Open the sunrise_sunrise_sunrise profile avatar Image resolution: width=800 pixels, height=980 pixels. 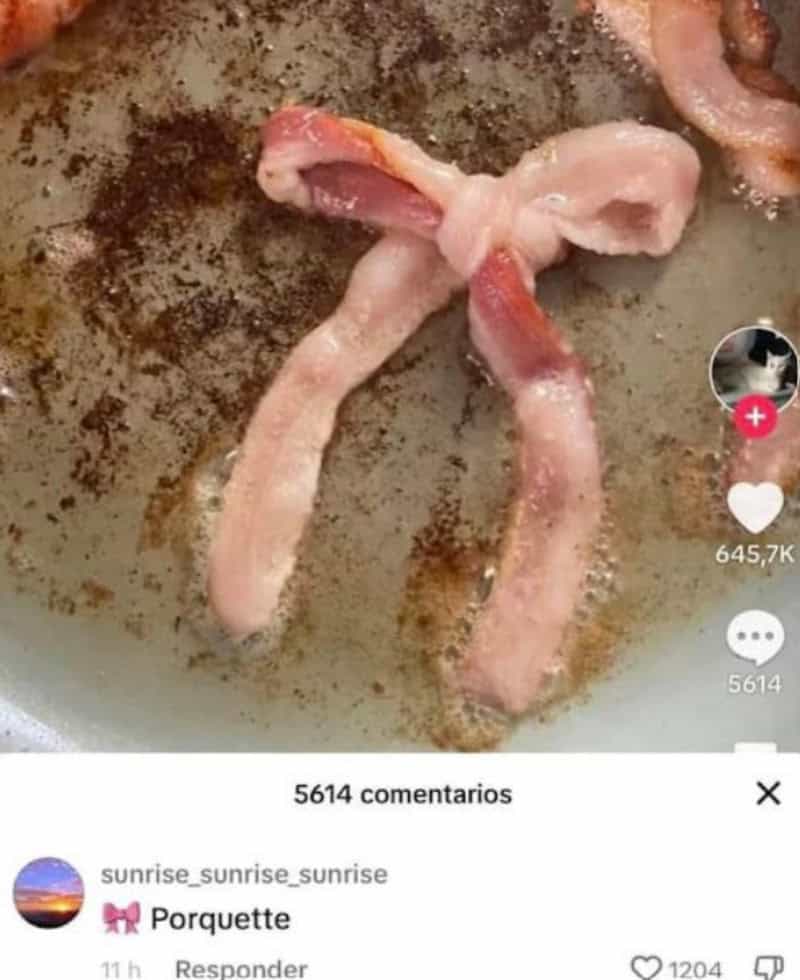pos(49,893)
